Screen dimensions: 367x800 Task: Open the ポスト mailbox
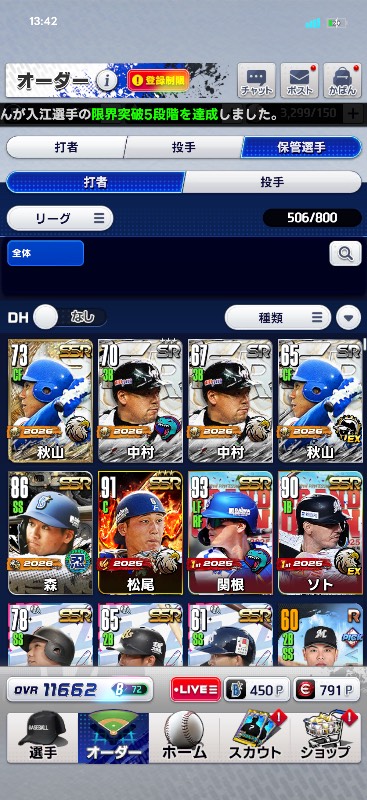(299, 81)
